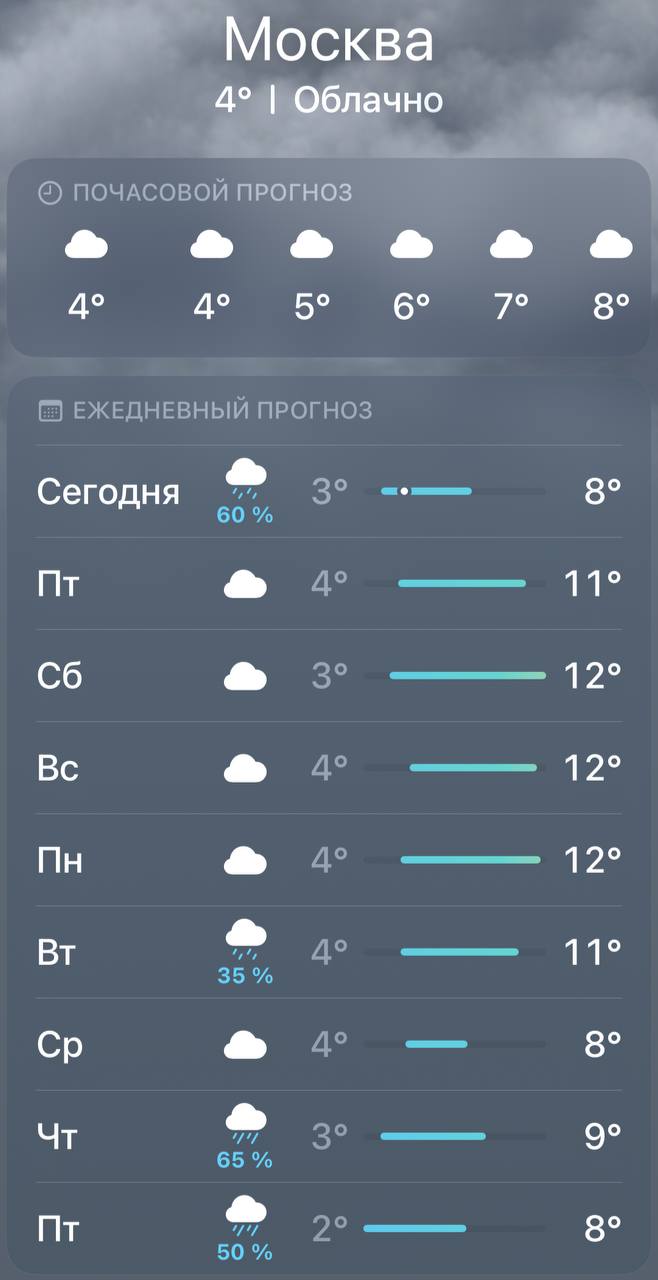Open the hourly forecast card
The height and width of the screenshot is (1280, 658).
click(328, 258)
